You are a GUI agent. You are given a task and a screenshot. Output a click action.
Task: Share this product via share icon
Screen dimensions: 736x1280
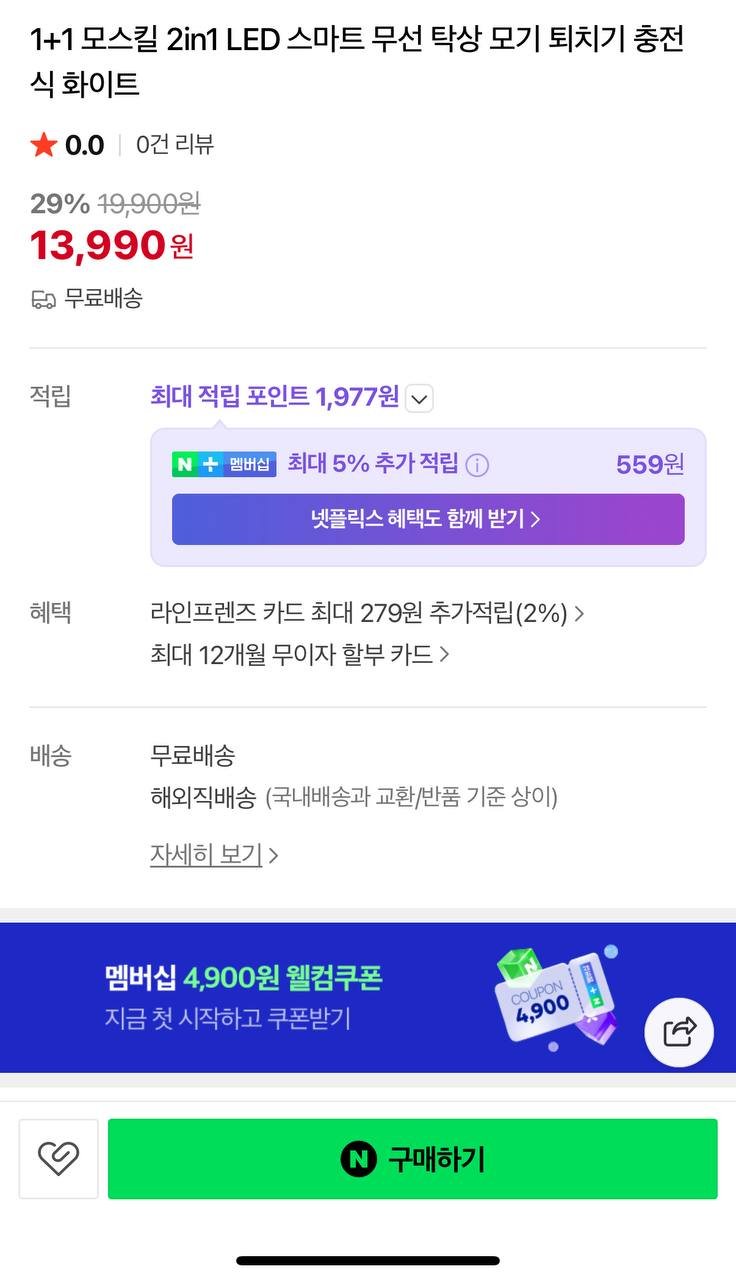coord(679,1031)
